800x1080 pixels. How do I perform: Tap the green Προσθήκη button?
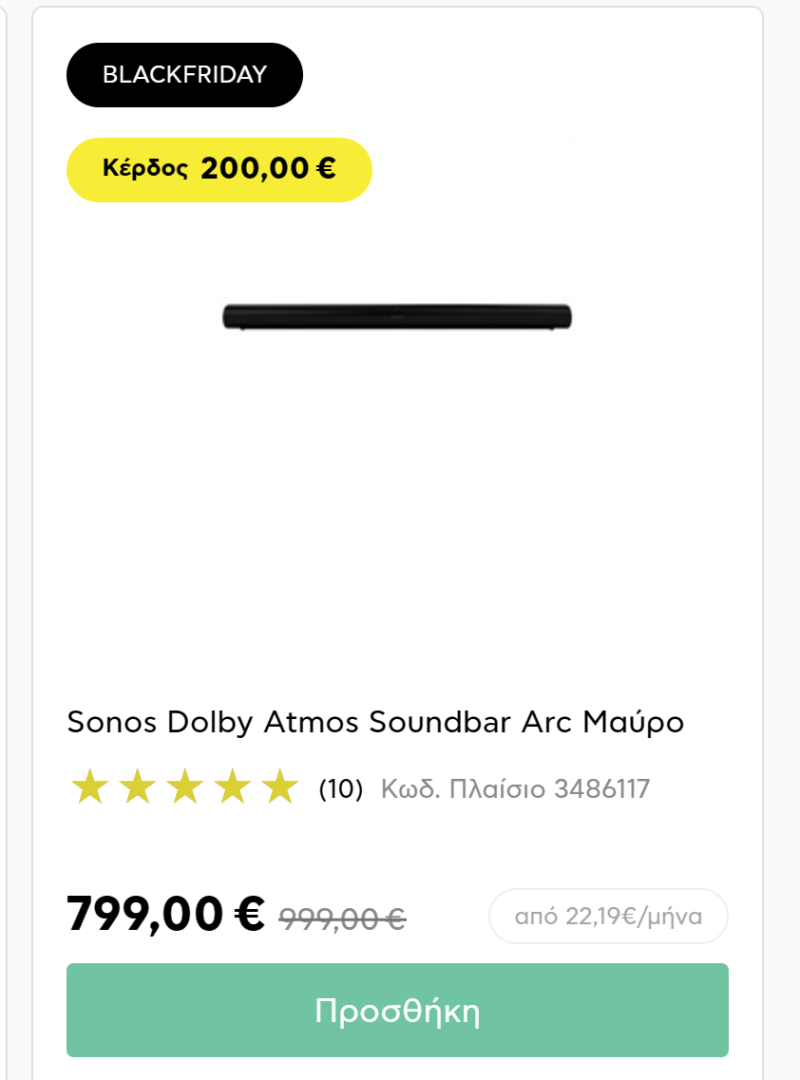click(397, 1010)
